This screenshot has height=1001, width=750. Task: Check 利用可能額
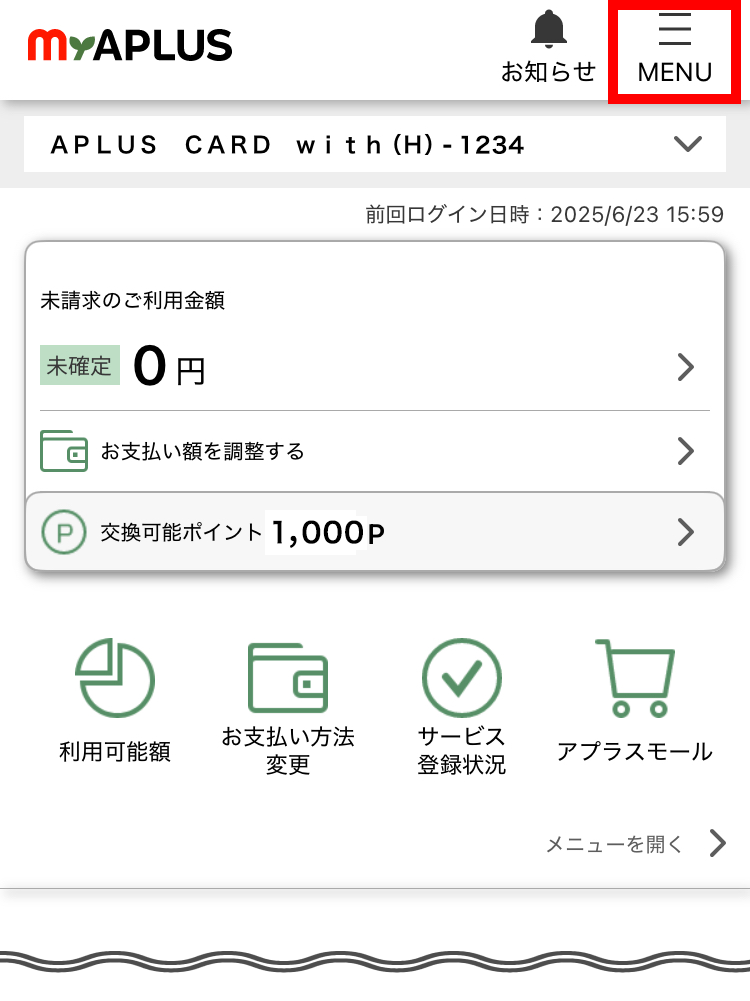pyautogui.click(x=115, y=702)
